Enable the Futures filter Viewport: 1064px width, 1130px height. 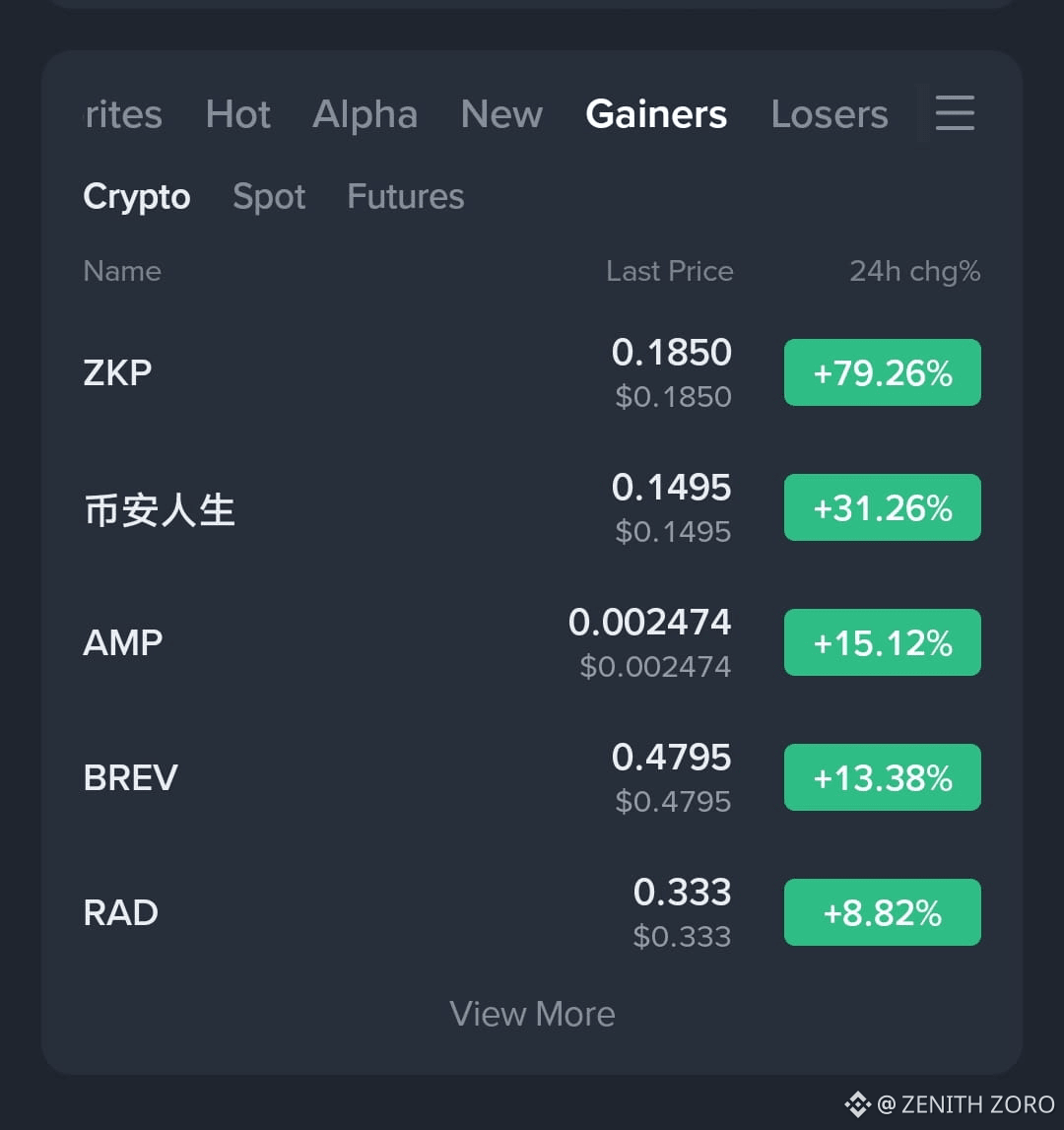point(405,196)
